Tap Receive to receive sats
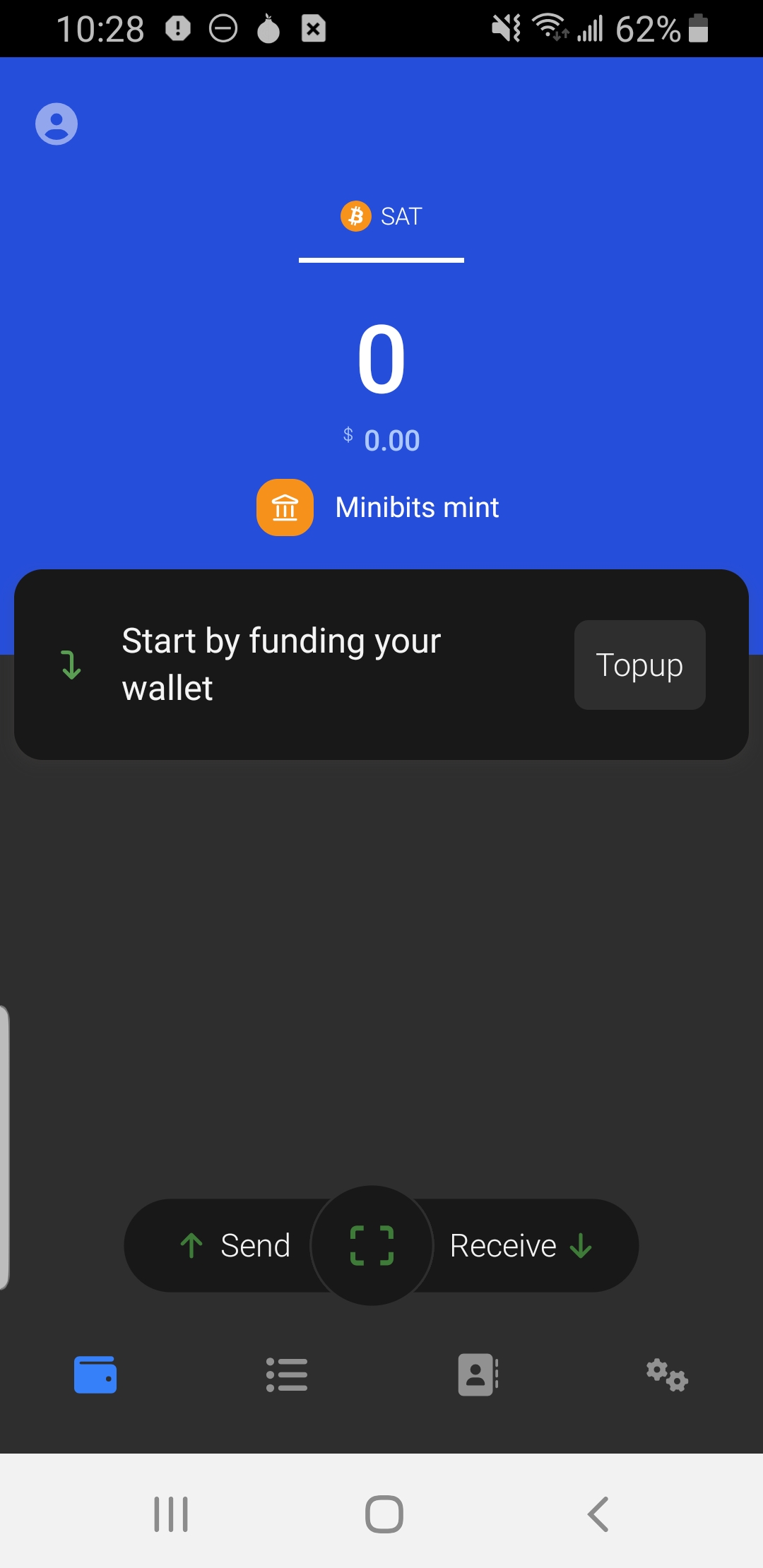The image size is (763, 1568). tap(521, 1246)
